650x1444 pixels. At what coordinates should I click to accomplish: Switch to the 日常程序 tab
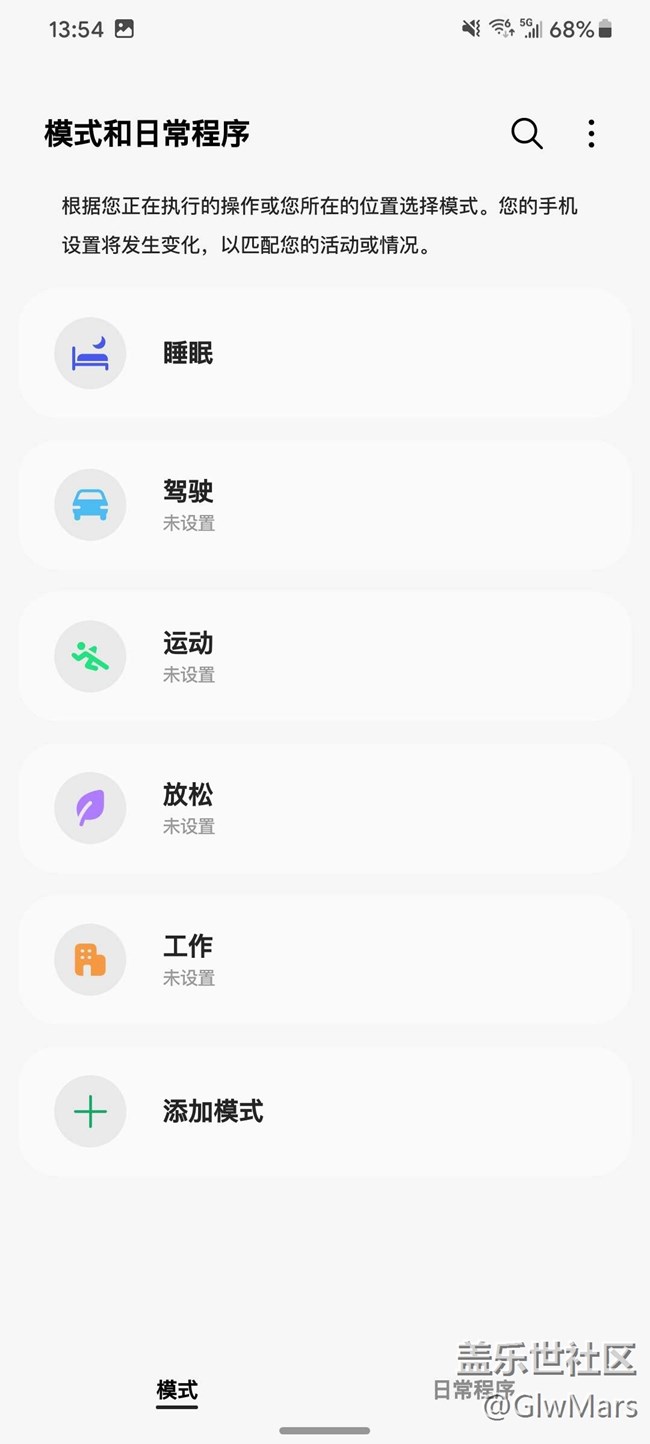pos(473,1389)
